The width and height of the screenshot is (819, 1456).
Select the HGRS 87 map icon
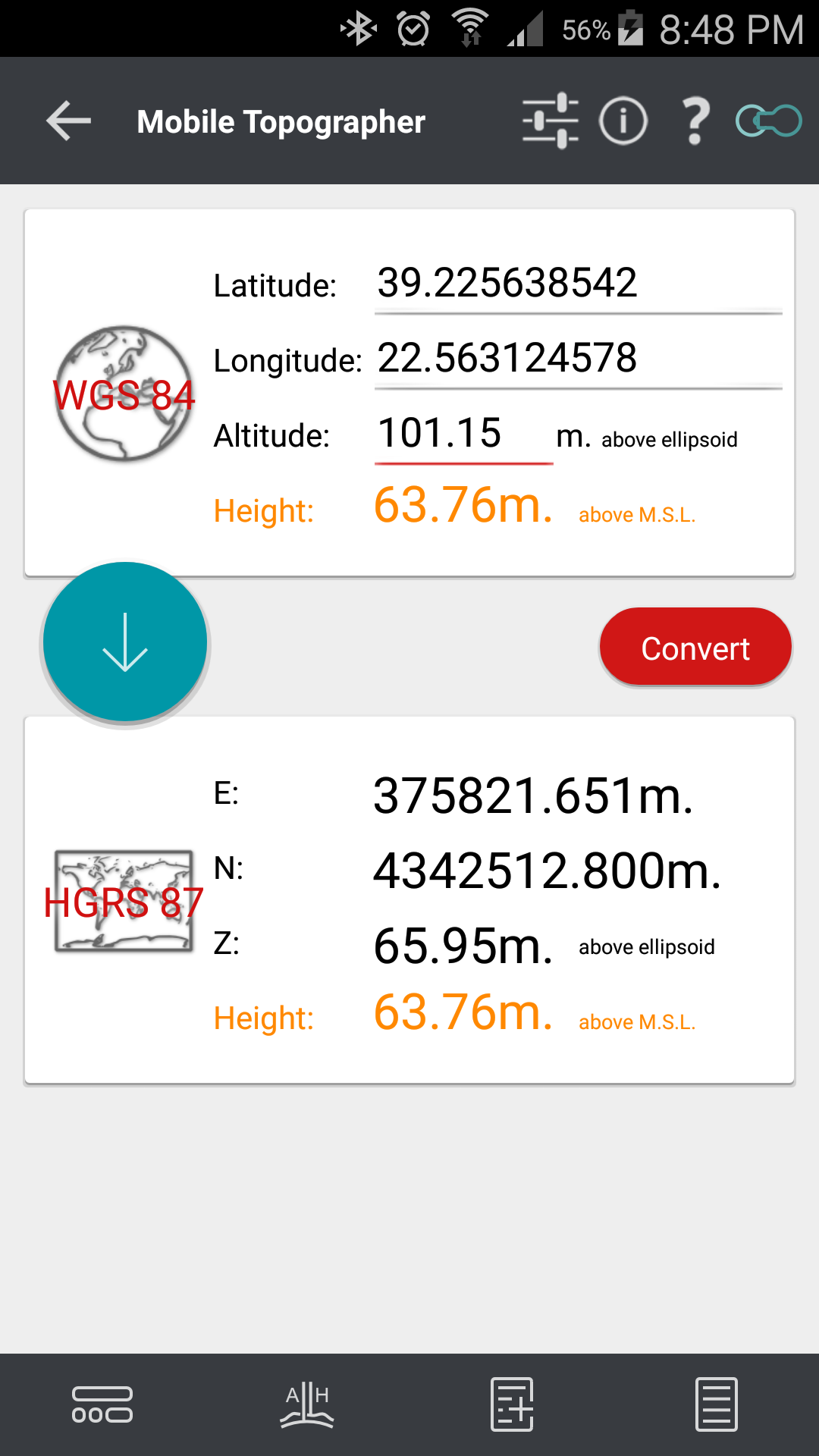click(x=124, y=902)
